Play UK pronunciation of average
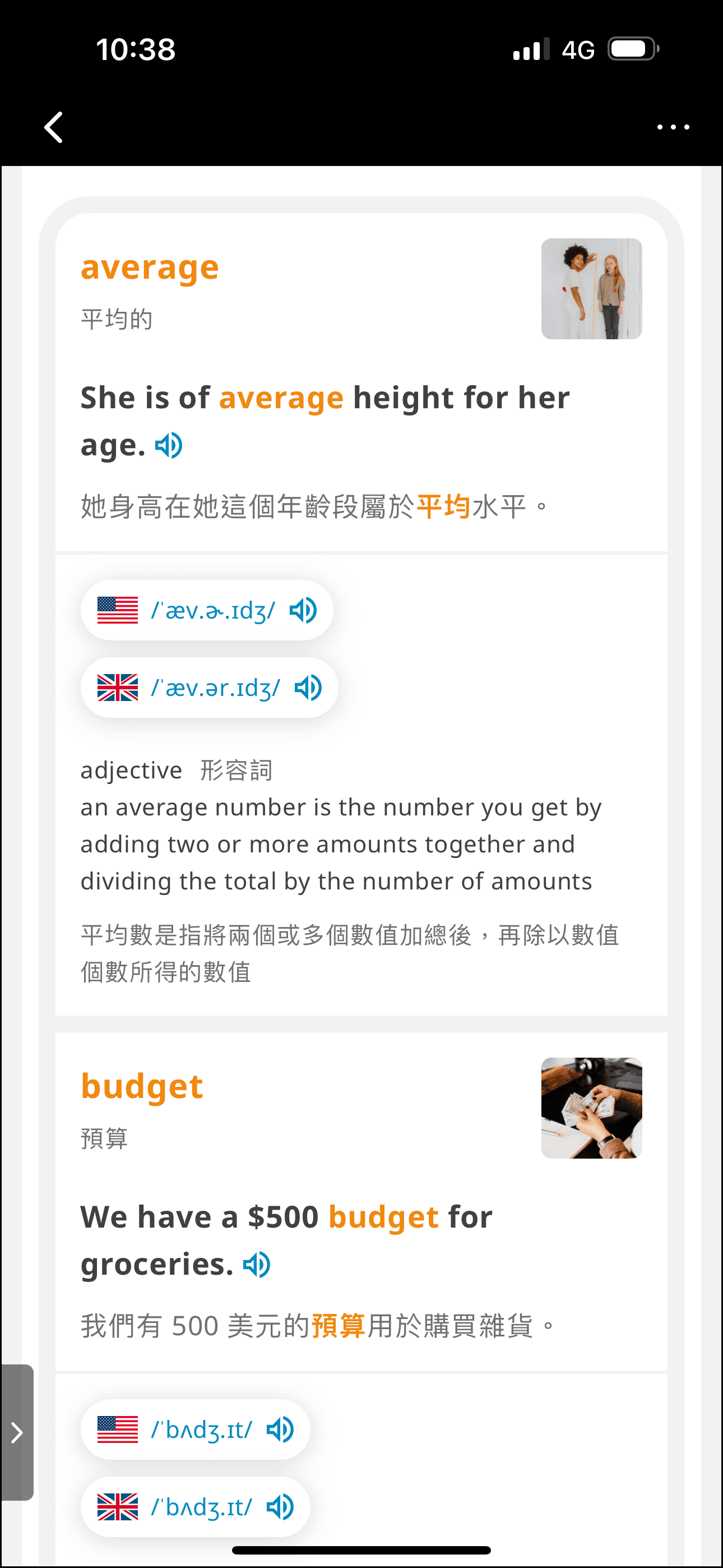This screenshot has height=1568, width=723. [x=308, y=688]
